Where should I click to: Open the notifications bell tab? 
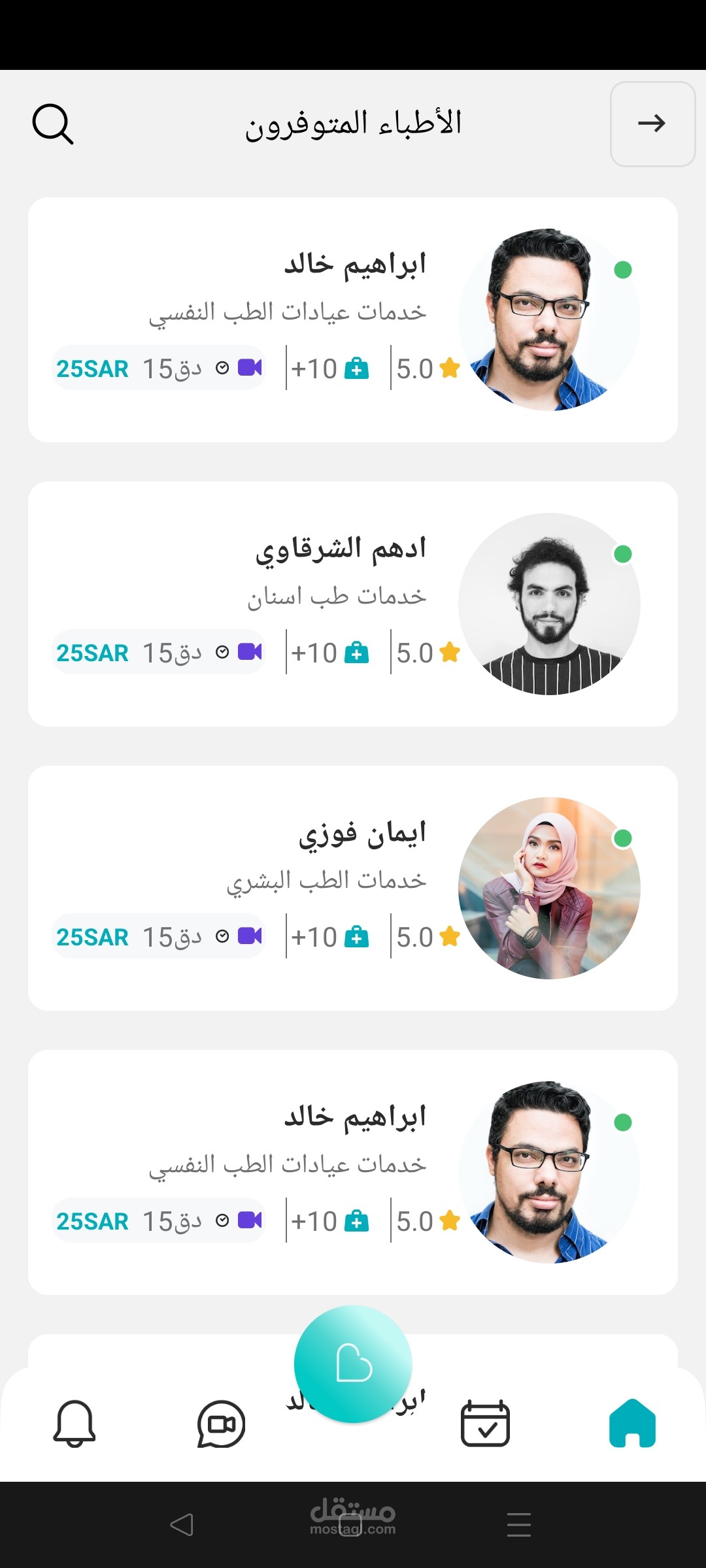pos(75,1423)
